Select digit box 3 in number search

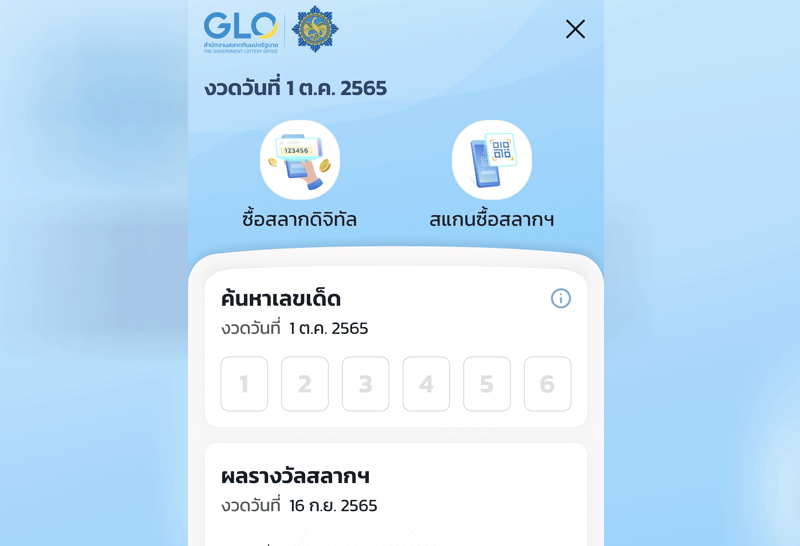[x=366, y=384]
